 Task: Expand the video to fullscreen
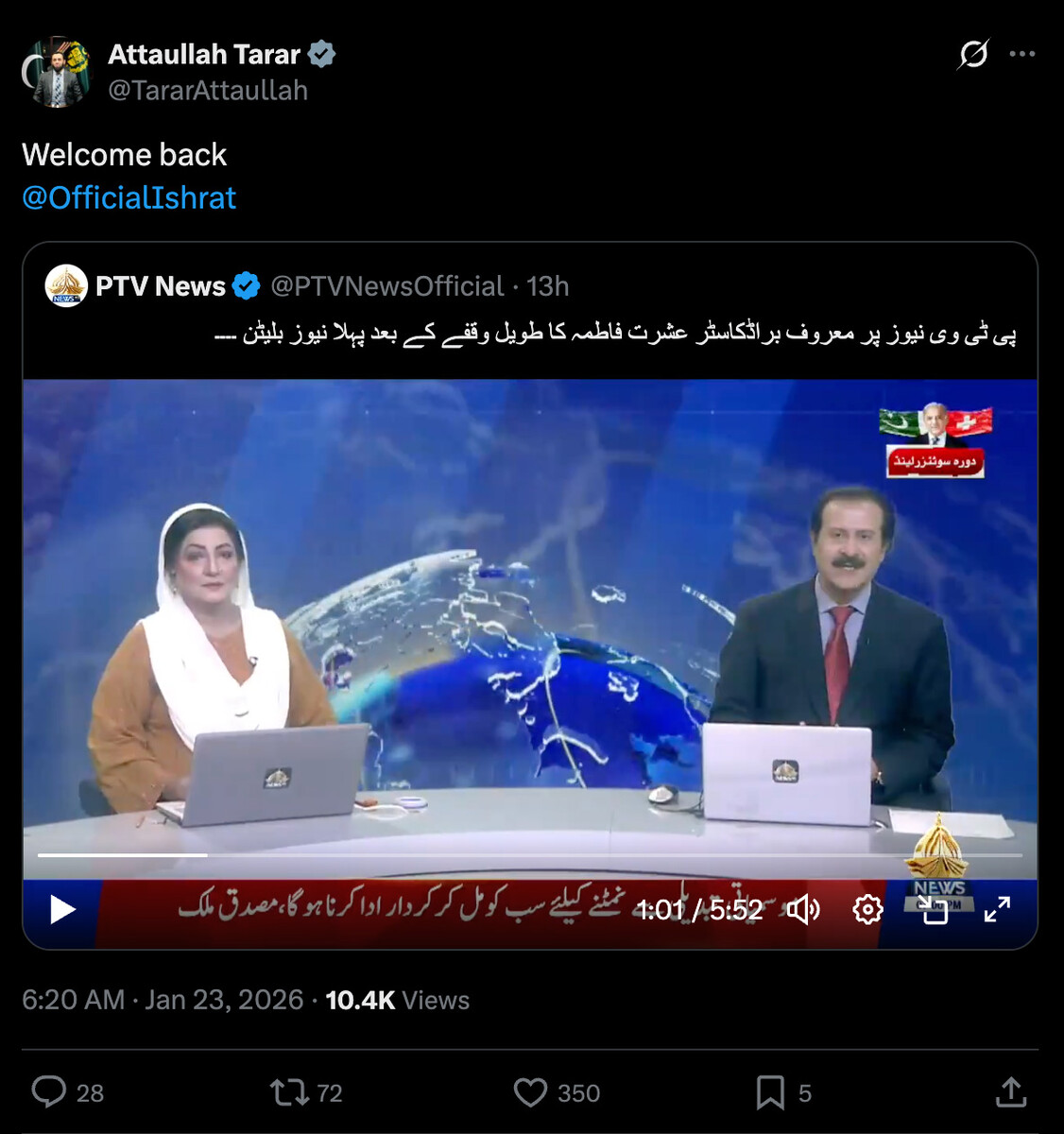pos(997,910)
